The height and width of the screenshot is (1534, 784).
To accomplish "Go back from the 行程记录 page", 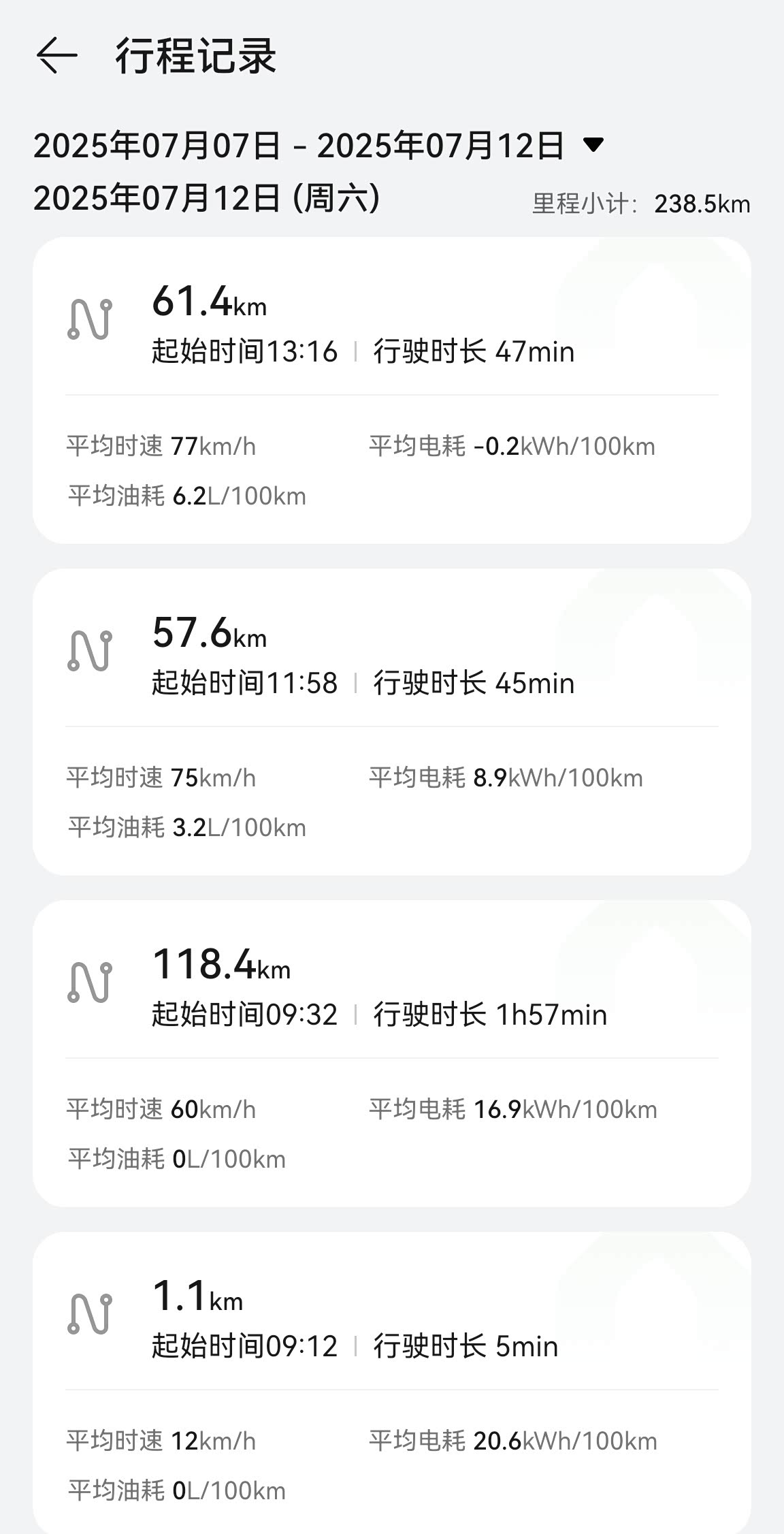I will click(x=56, y=55).
